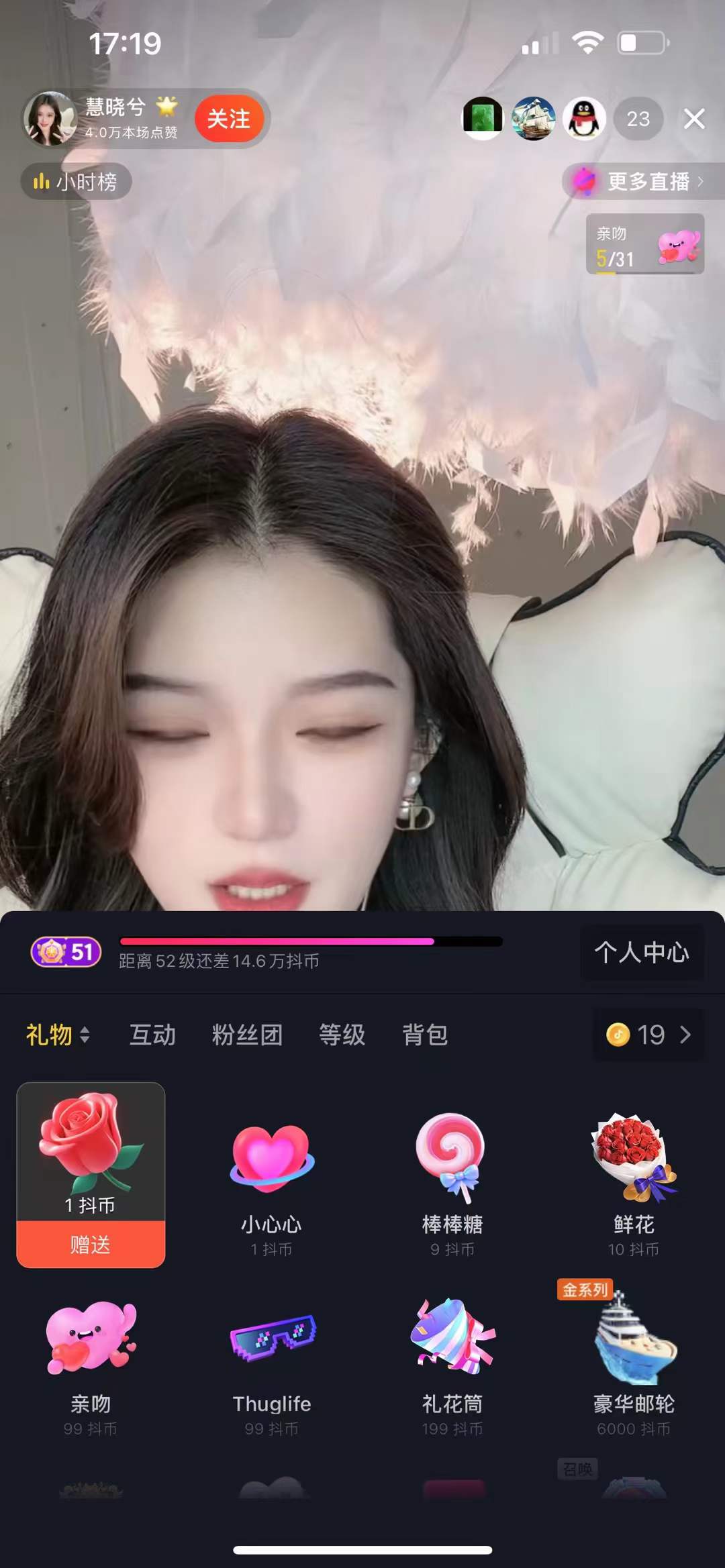Select the 小心心 gift
Viewport: 725px width, 1568px height.
tap(272, 1181)
